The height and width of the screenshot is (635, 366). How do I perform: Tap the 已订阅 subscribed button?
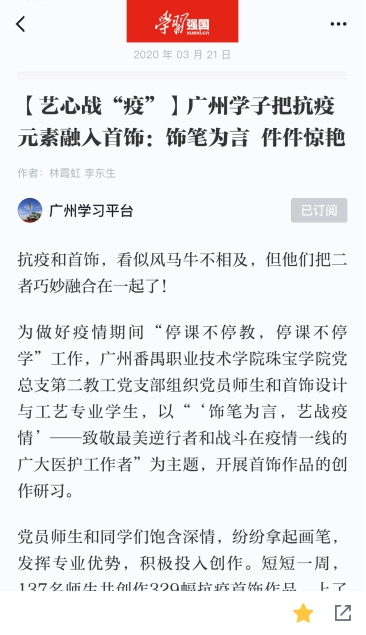click(319, 210)
